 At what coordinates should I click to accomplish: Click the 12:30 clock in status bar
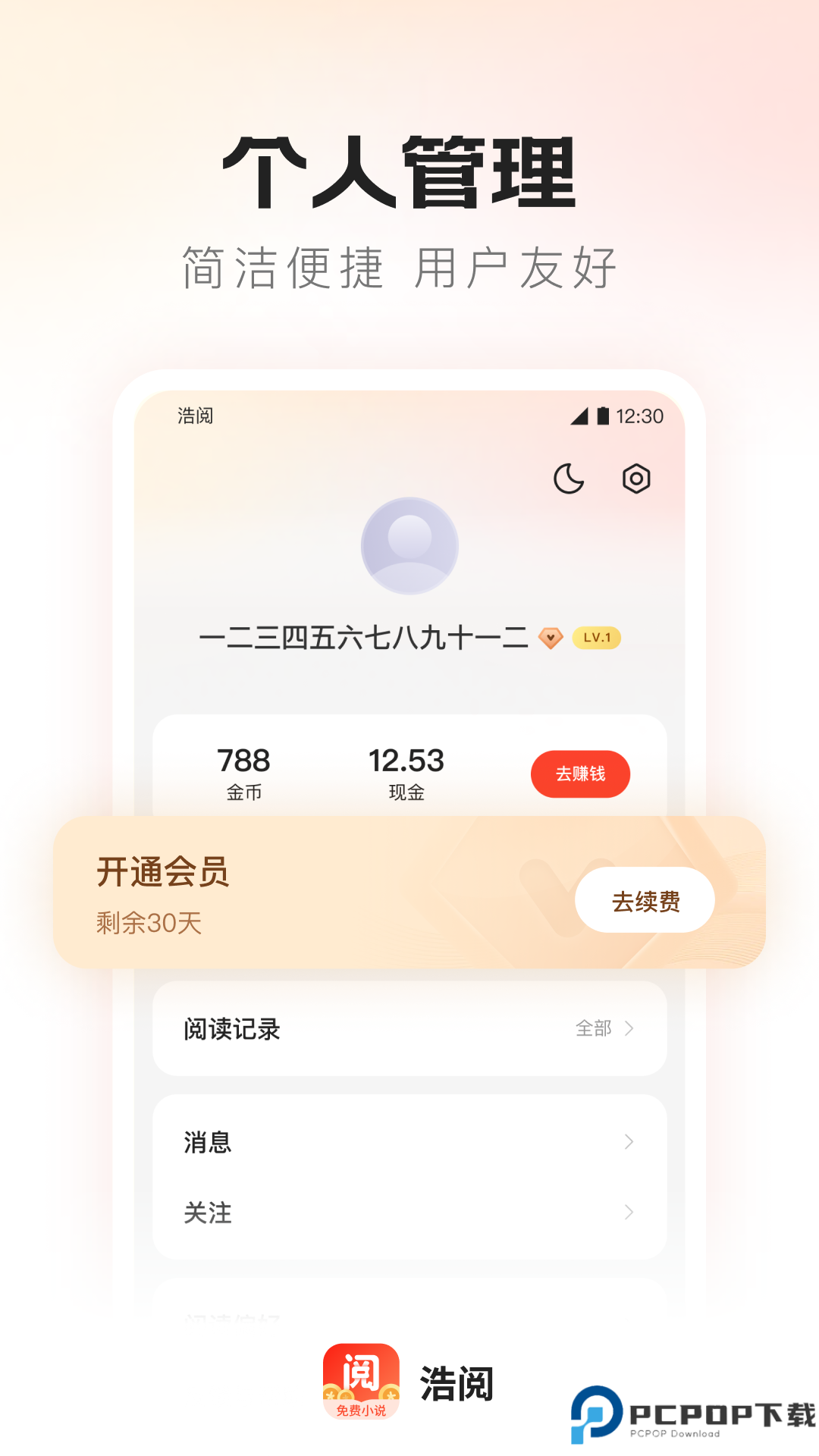(x=640, y=416)
